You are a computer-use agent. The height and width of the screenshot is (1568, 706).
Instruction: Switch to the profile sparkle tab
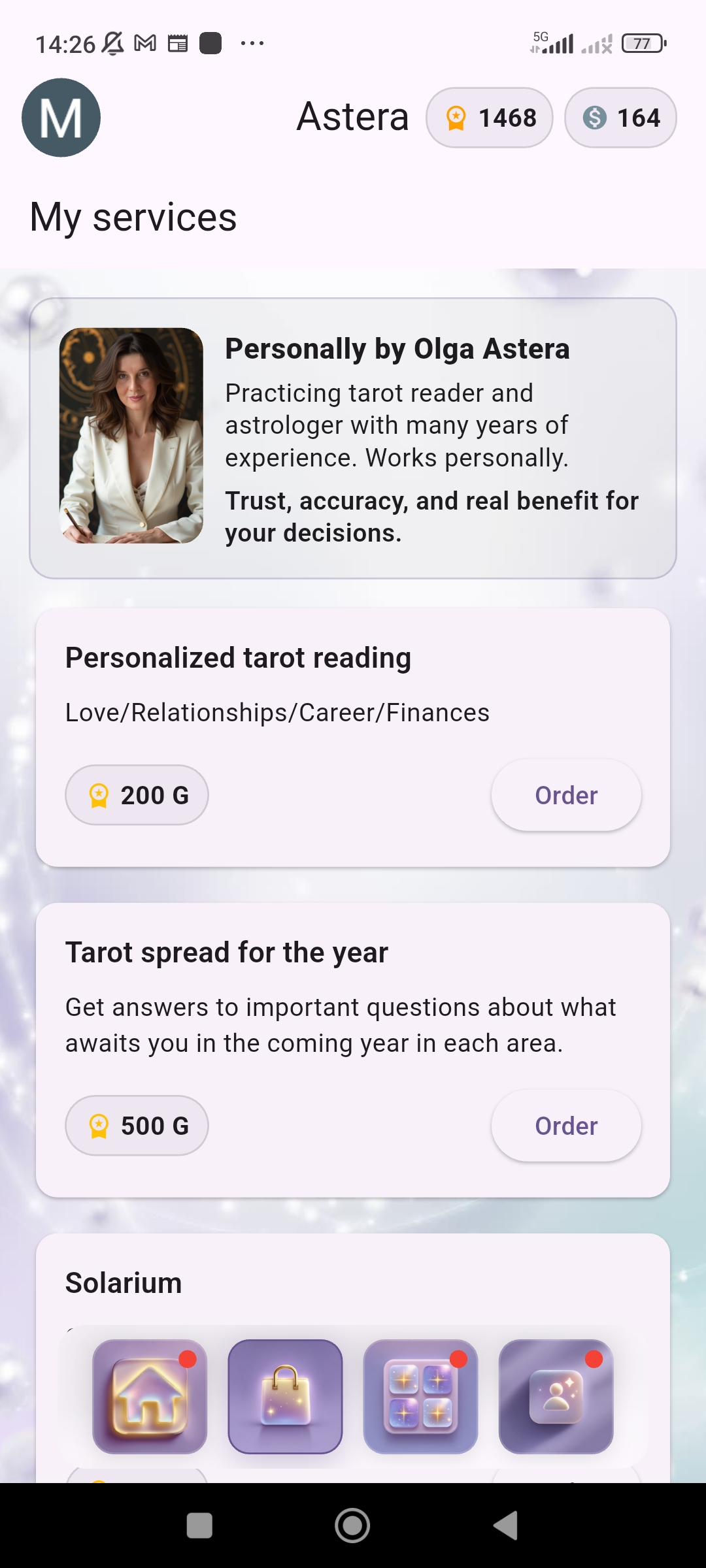click(556, 1396)
